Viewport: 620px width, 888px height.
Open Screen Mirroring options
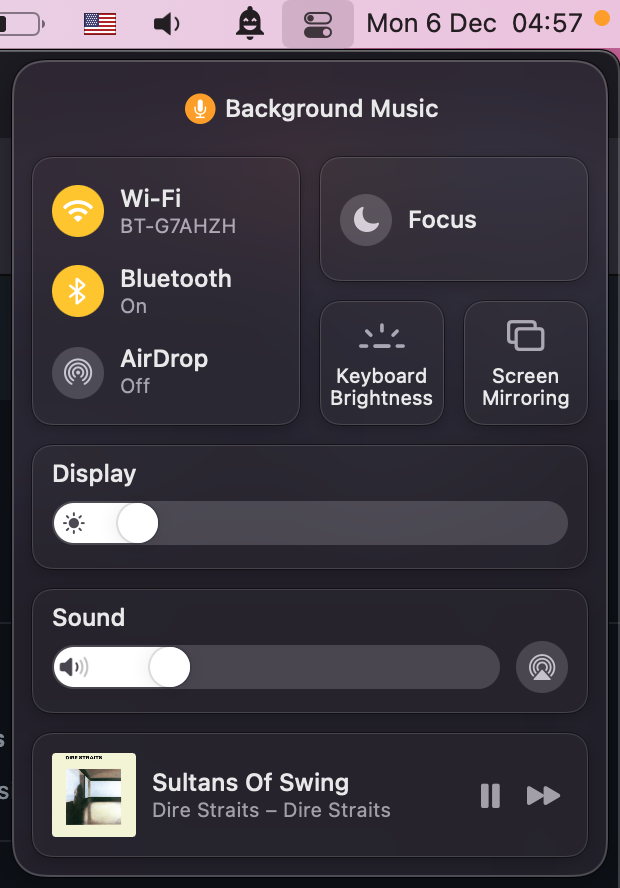click(x=525, y=363)
